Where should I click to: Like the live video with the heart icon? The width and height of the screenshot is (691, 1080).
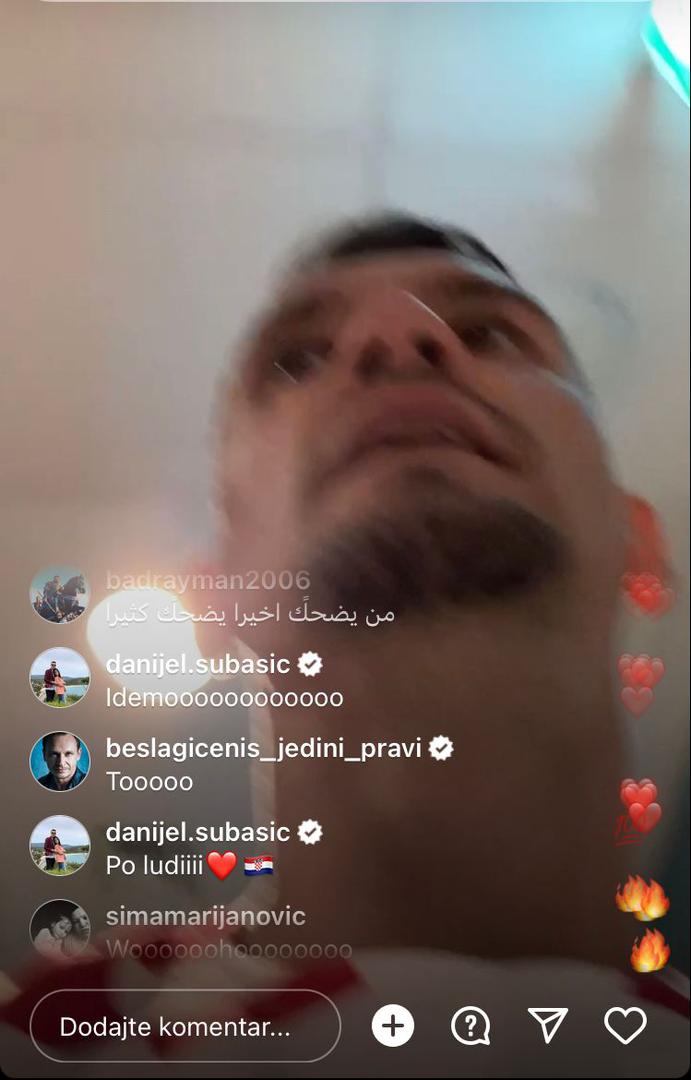[625, 1026]
